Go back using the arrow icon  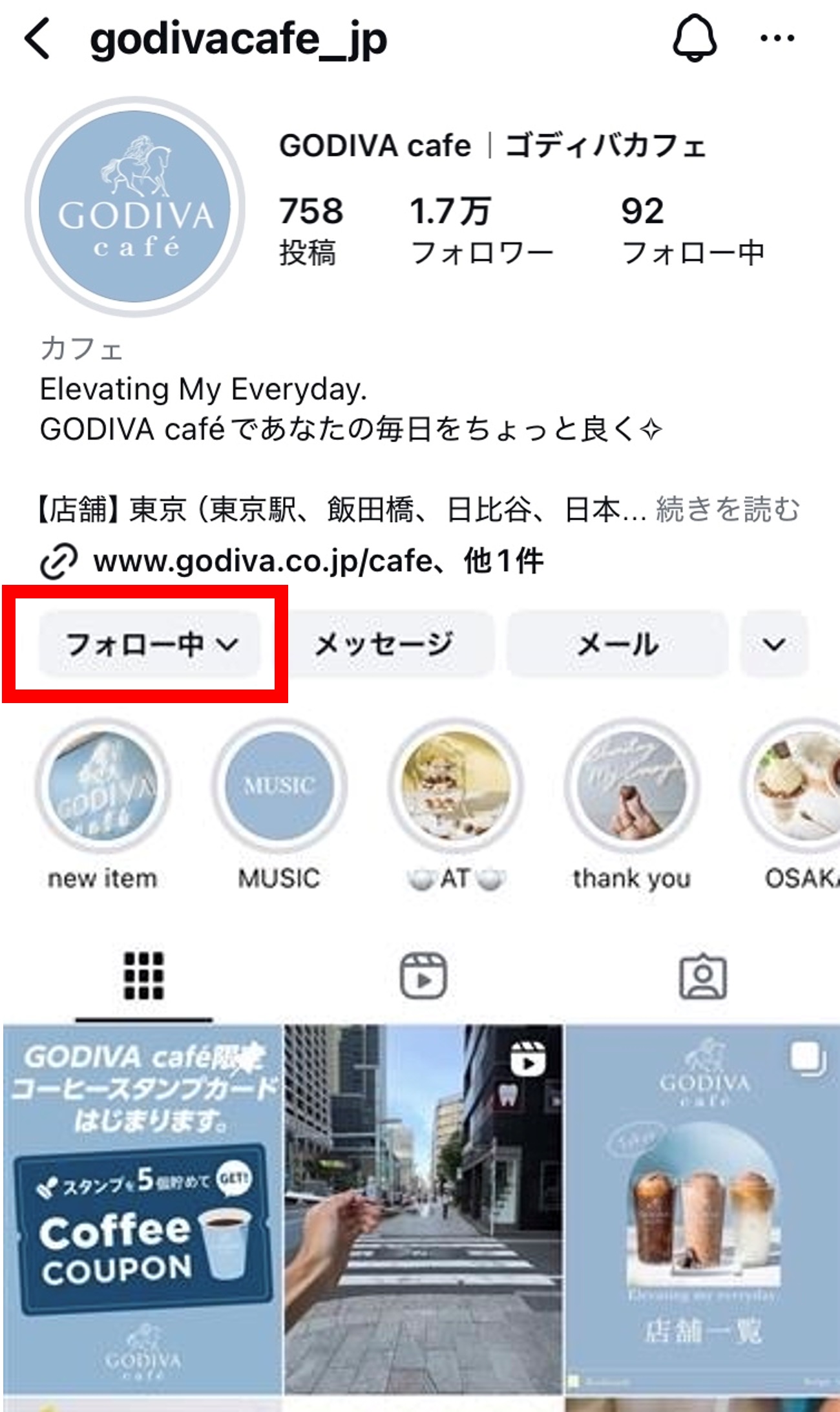point(37,39)
